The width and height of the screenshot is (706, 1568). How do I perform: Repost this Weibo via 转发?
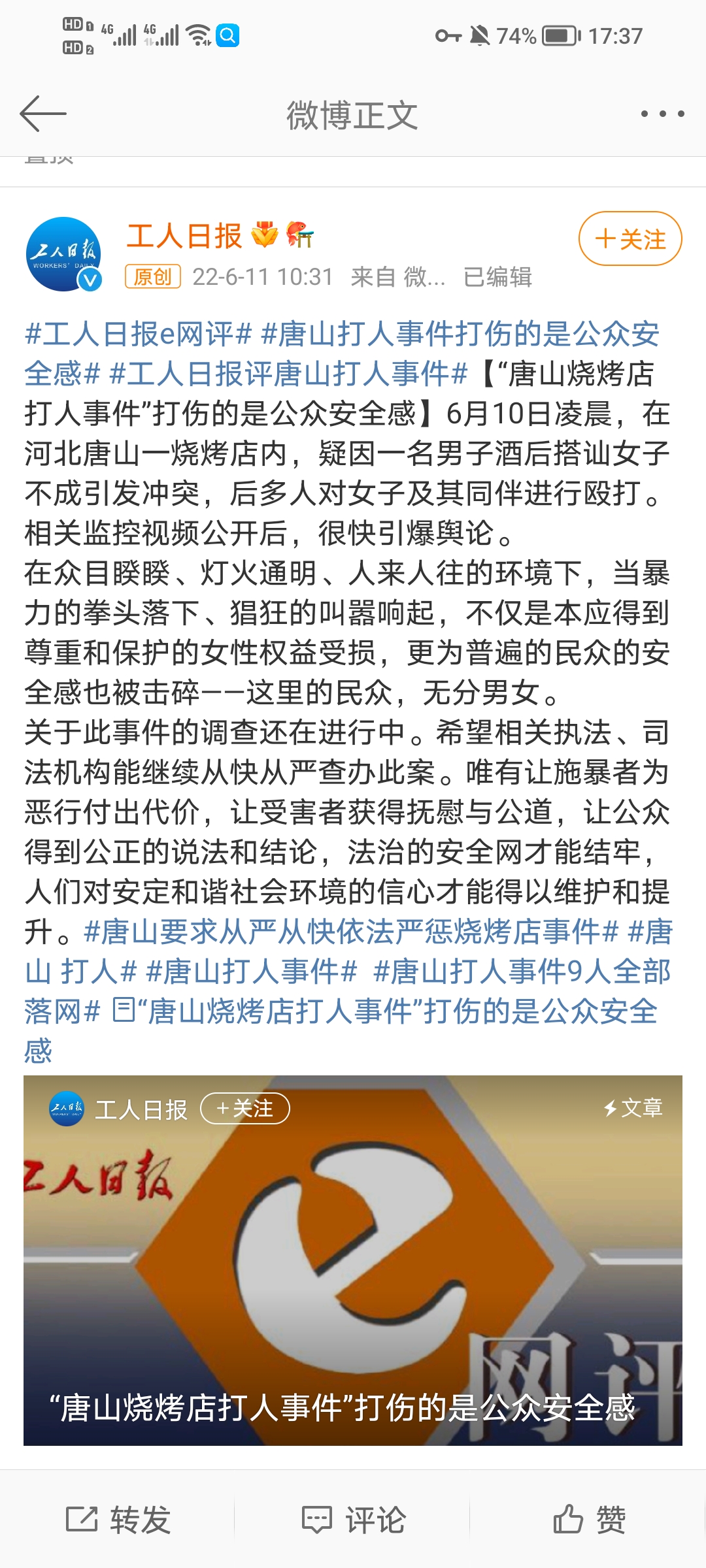tap(118, 1519)
